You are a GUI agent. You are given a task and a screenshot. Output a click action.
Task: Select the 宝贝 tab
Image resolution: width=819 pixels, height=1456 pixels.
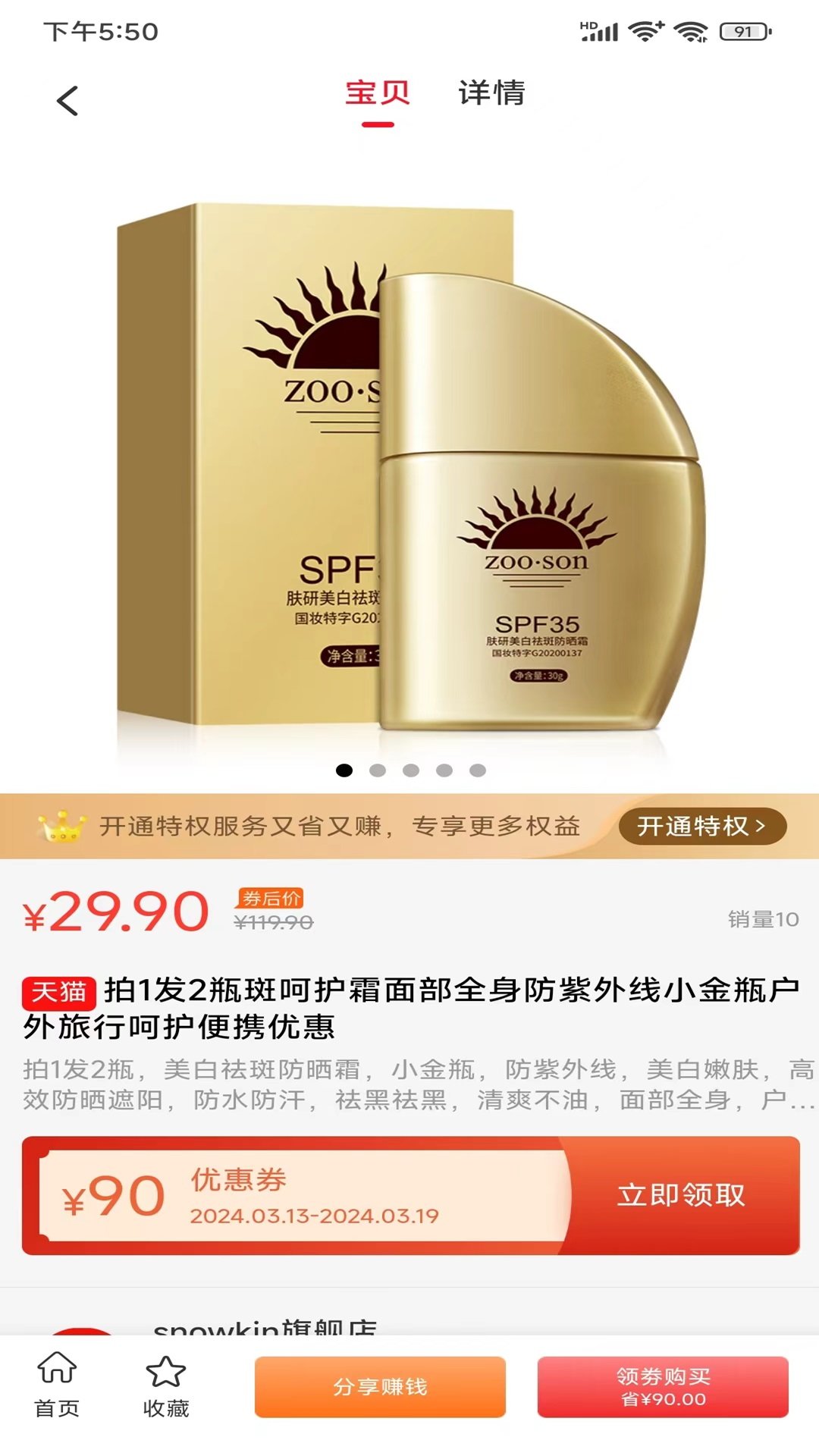pyautogui.click(x=377, y=94)
